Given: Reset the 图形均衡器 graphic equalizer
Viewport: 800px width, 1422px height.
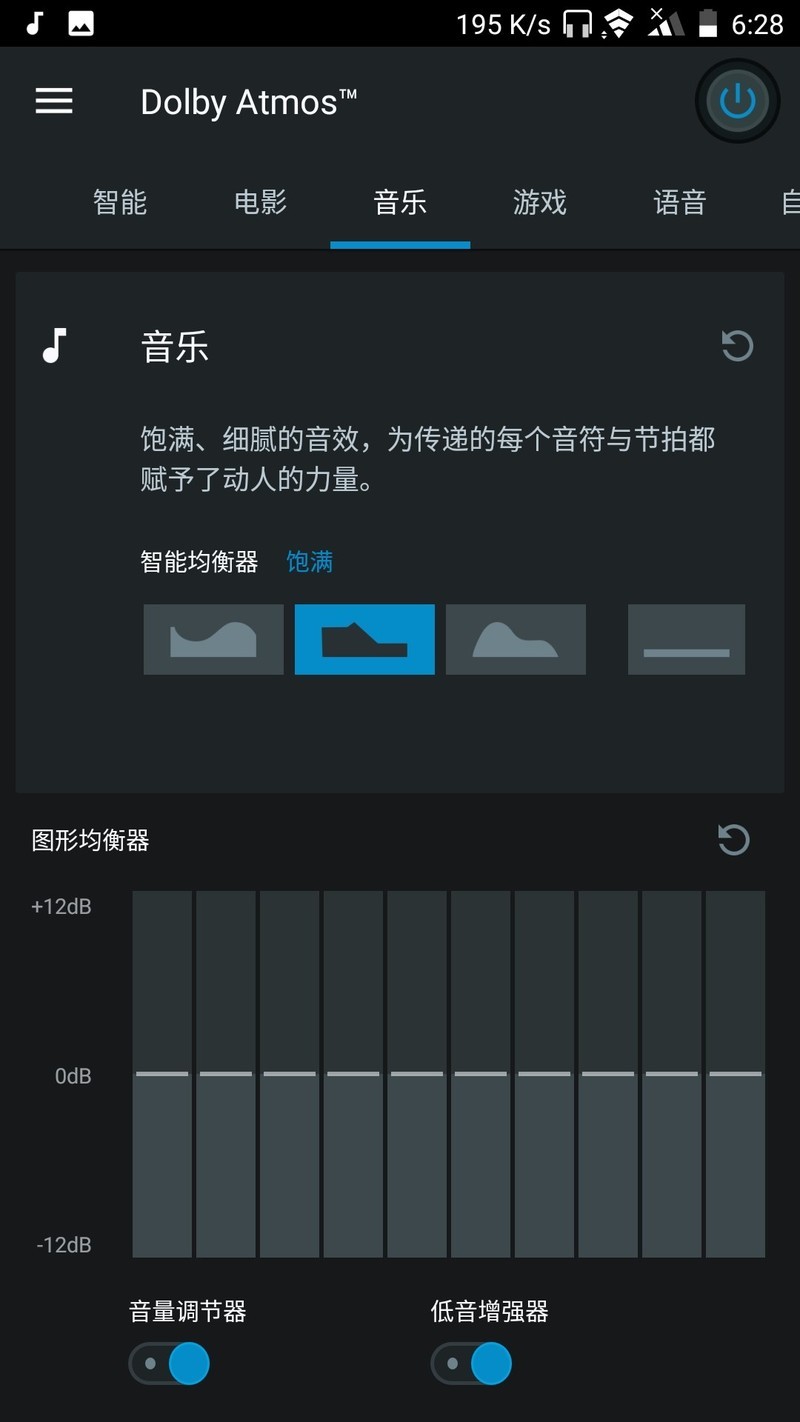Looking at the screenshot, I should [733, 840].
